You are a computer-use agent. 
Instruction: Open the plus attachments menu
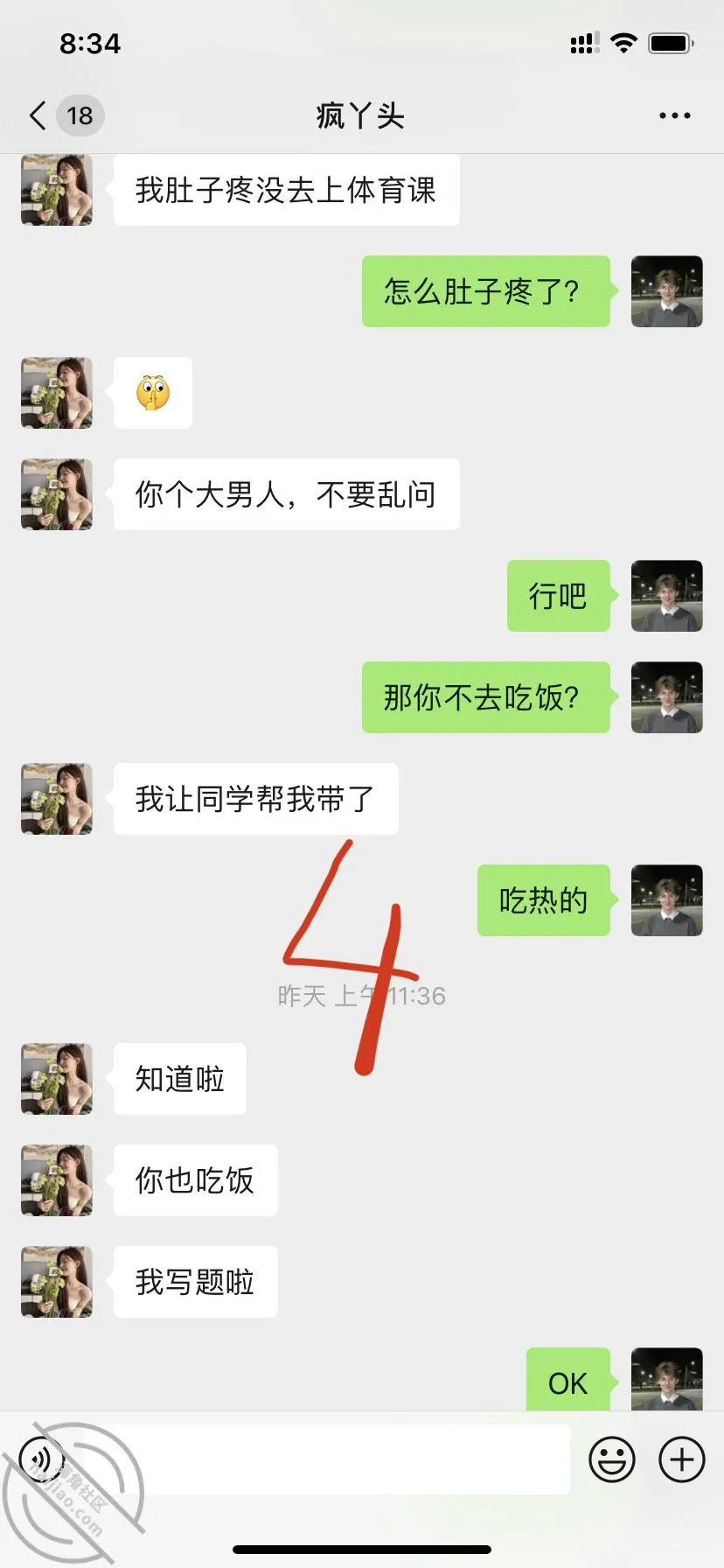(681, 1459)
